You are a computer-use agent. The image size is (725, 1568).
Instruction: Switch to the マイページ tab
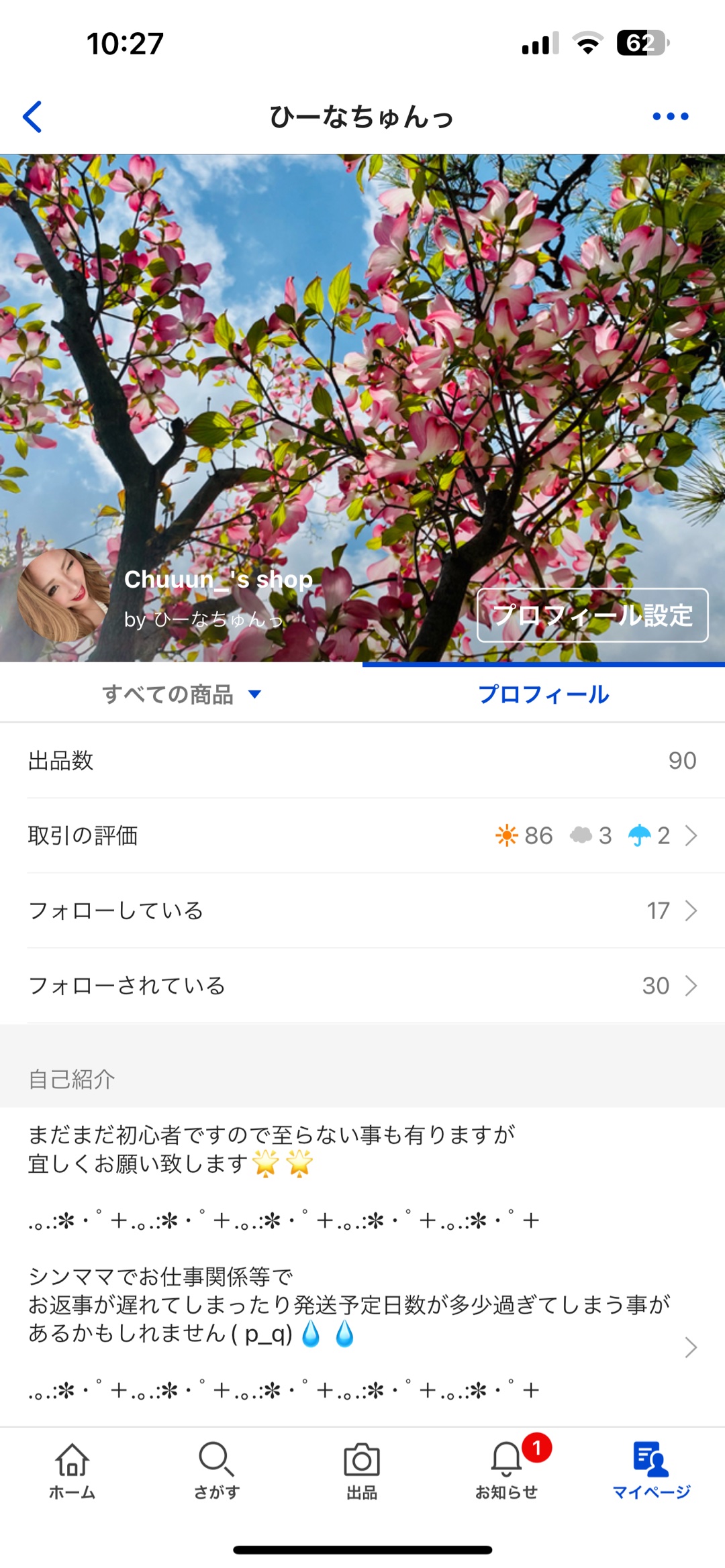651,1471
